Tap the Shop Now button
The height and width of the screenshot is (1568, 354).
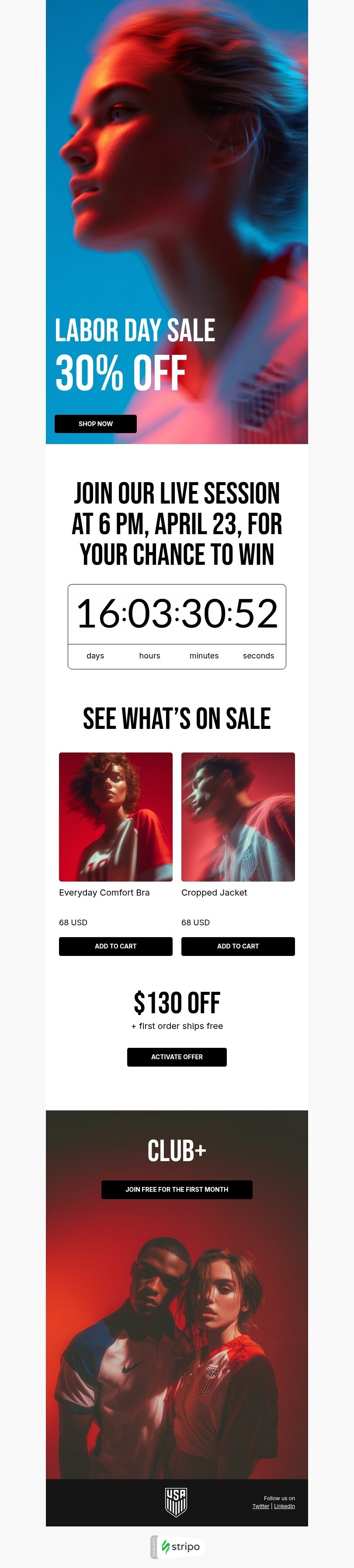96,423
